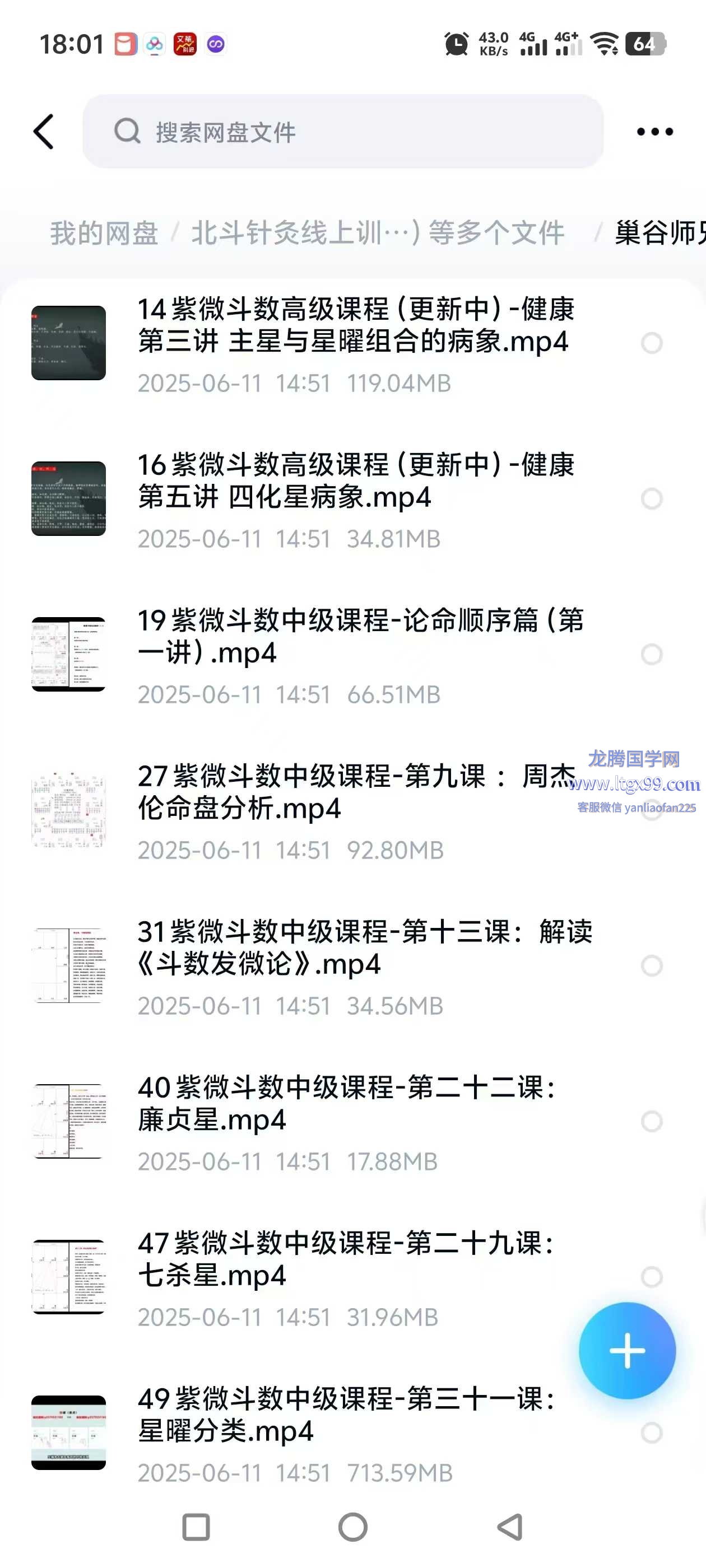Tap the blue plus floating button

627,1350
